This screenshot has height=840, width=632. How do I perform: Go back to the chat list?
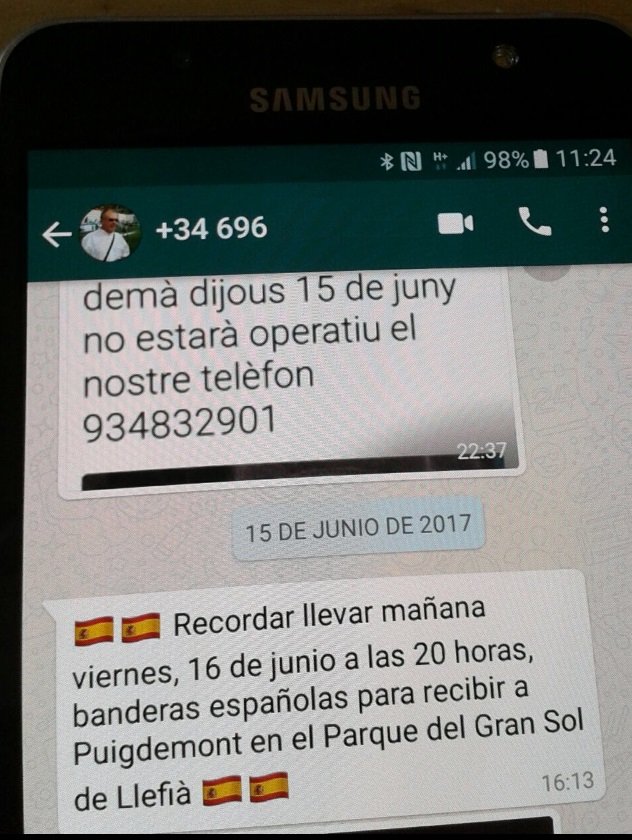point(57,235)
